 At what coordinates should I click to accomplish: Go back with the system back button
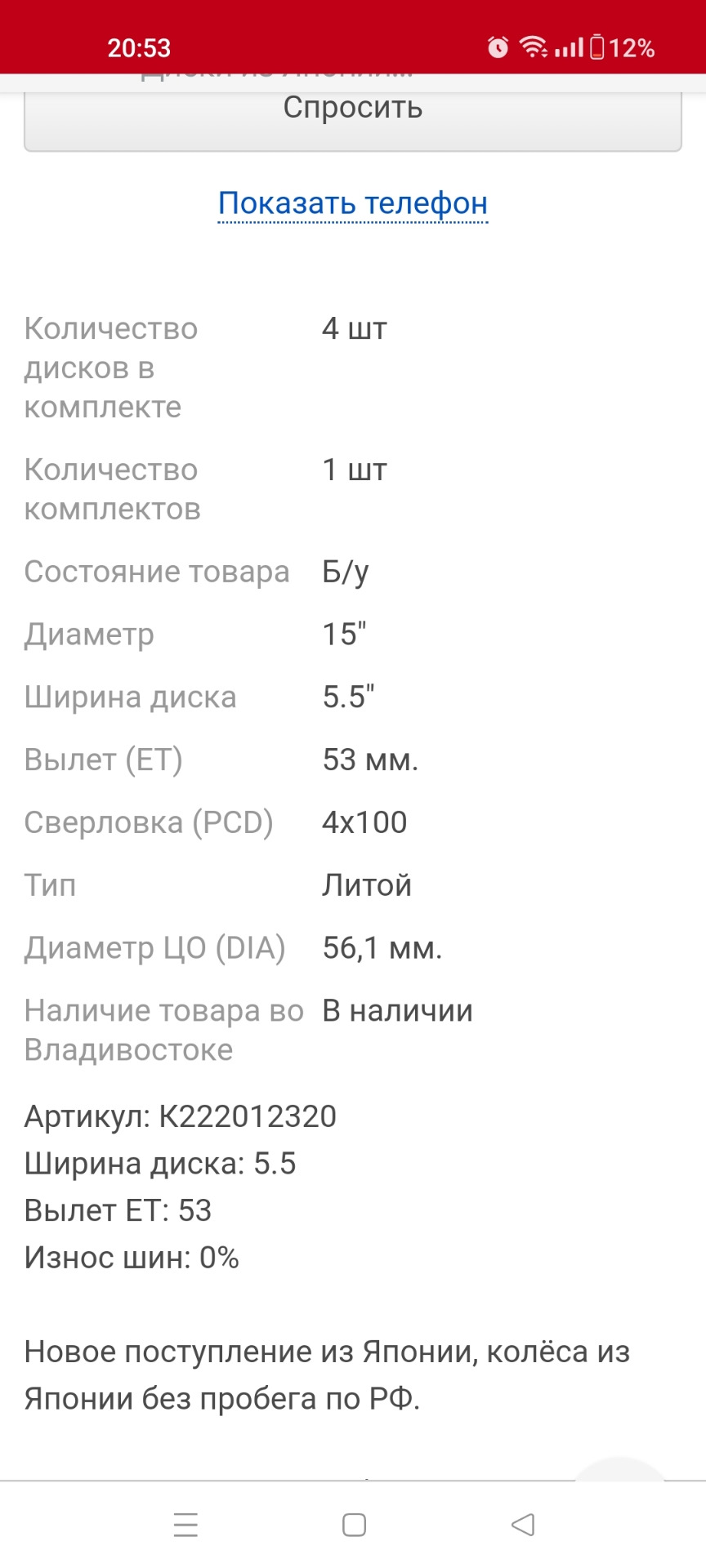(x=522, y=1524)
